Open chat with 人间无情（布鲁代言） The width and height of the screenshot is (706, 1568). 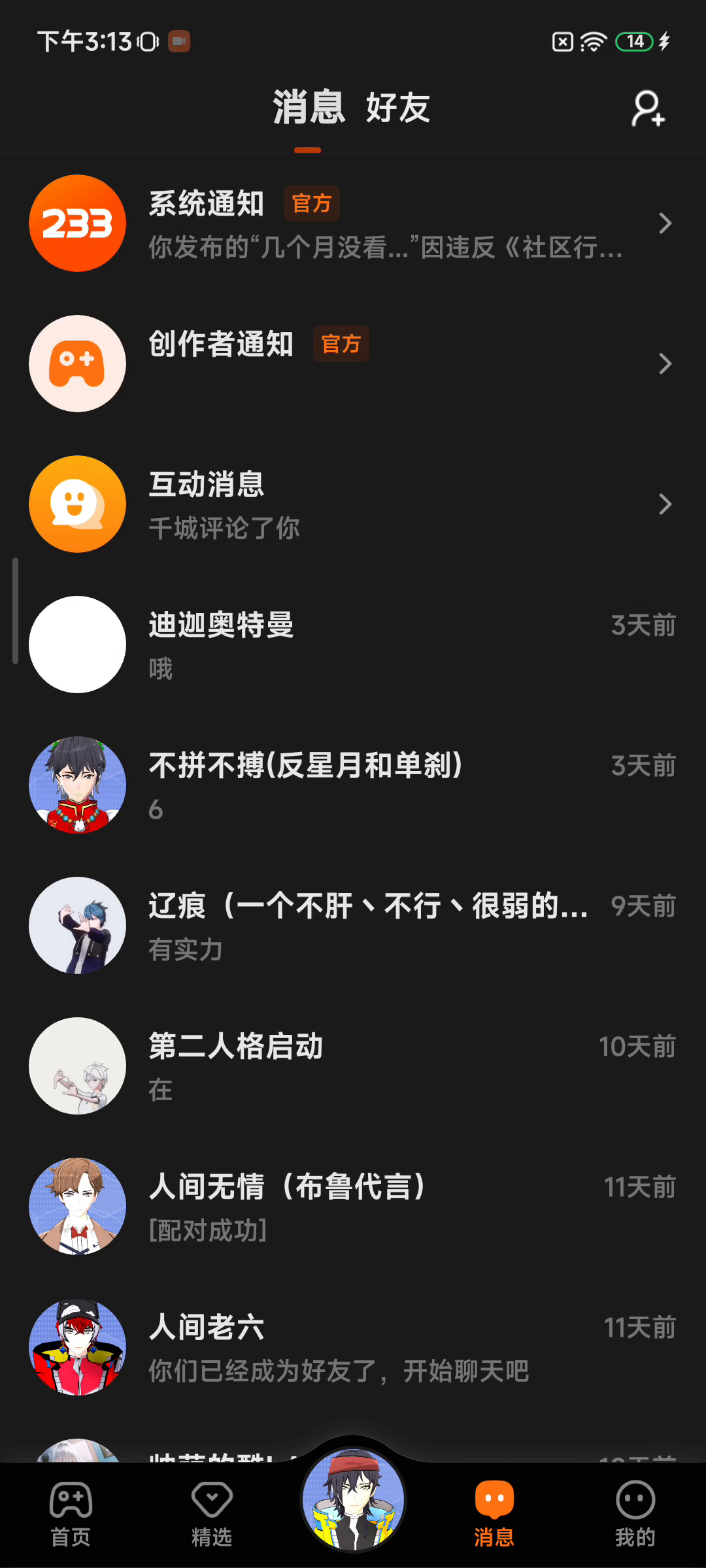coord(353,1207)
